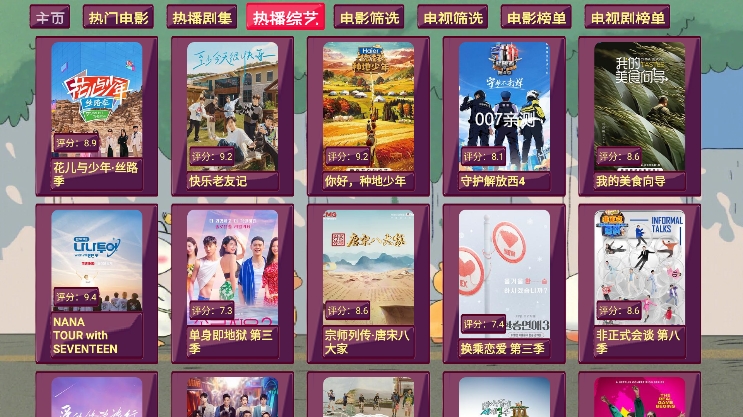Open NANA TOUR with SEVENTEEN
This screenshot has width=743, height=417.
[97, 284]
